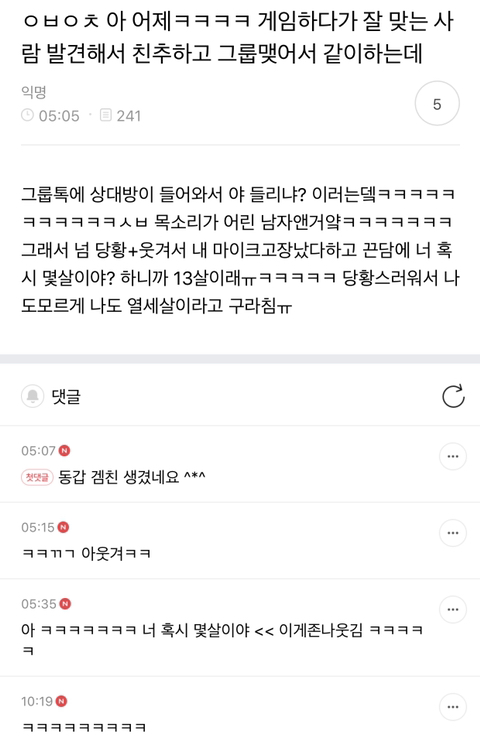This screenshot has width=480, height=744.
Task: Open more options on the 05:07 comment
Action: click(453, 456)
